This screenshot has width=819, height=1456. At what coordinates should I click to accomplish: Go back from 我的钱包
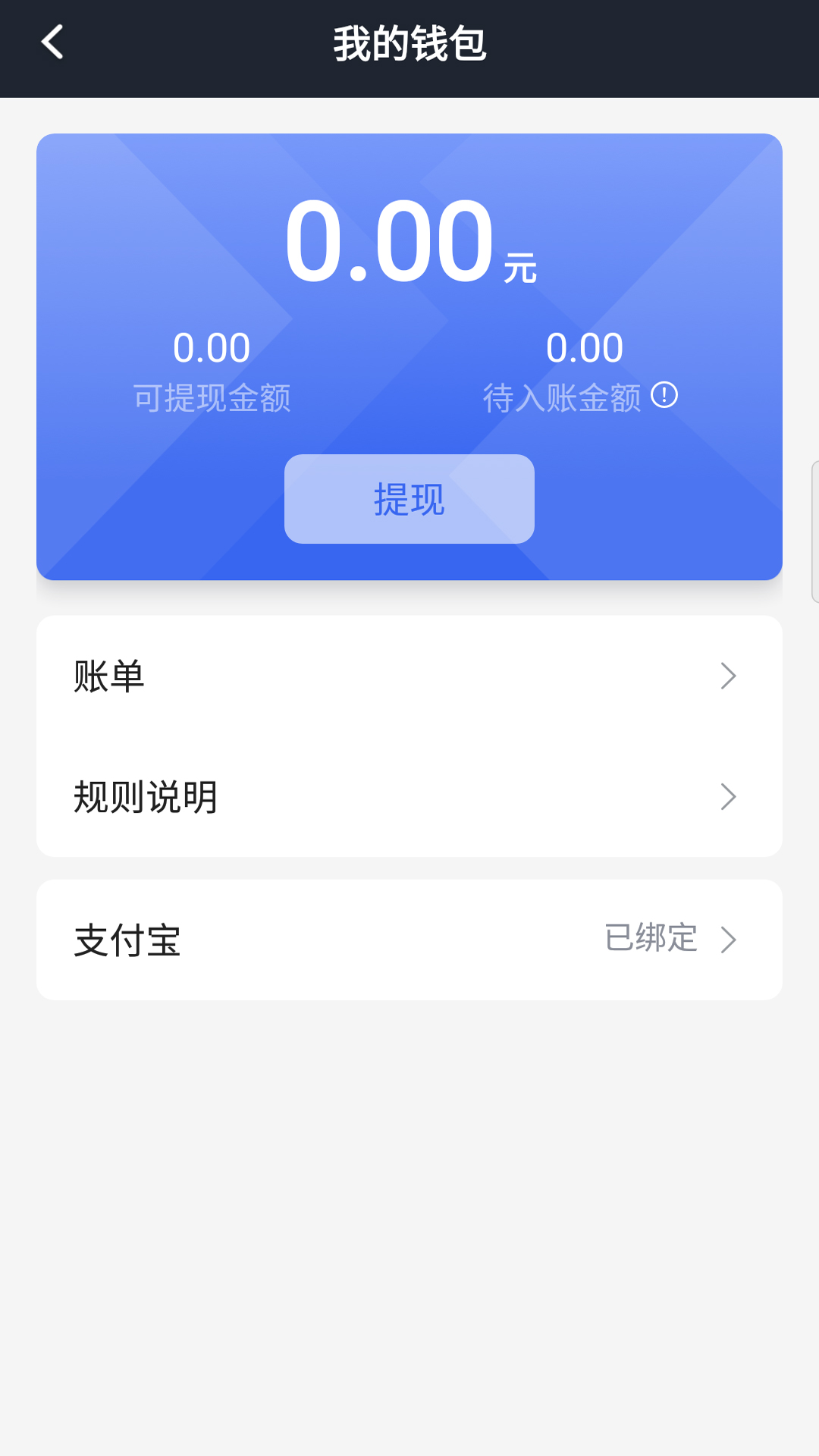point(52,42)
